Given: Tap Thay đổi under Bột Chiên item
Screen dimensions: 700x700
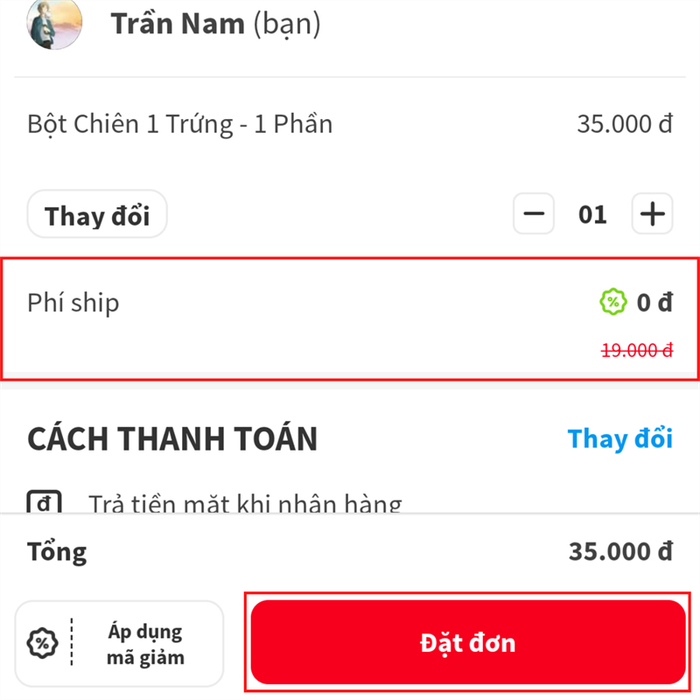Looking at the screenshot, I should (x=97, y=215).
